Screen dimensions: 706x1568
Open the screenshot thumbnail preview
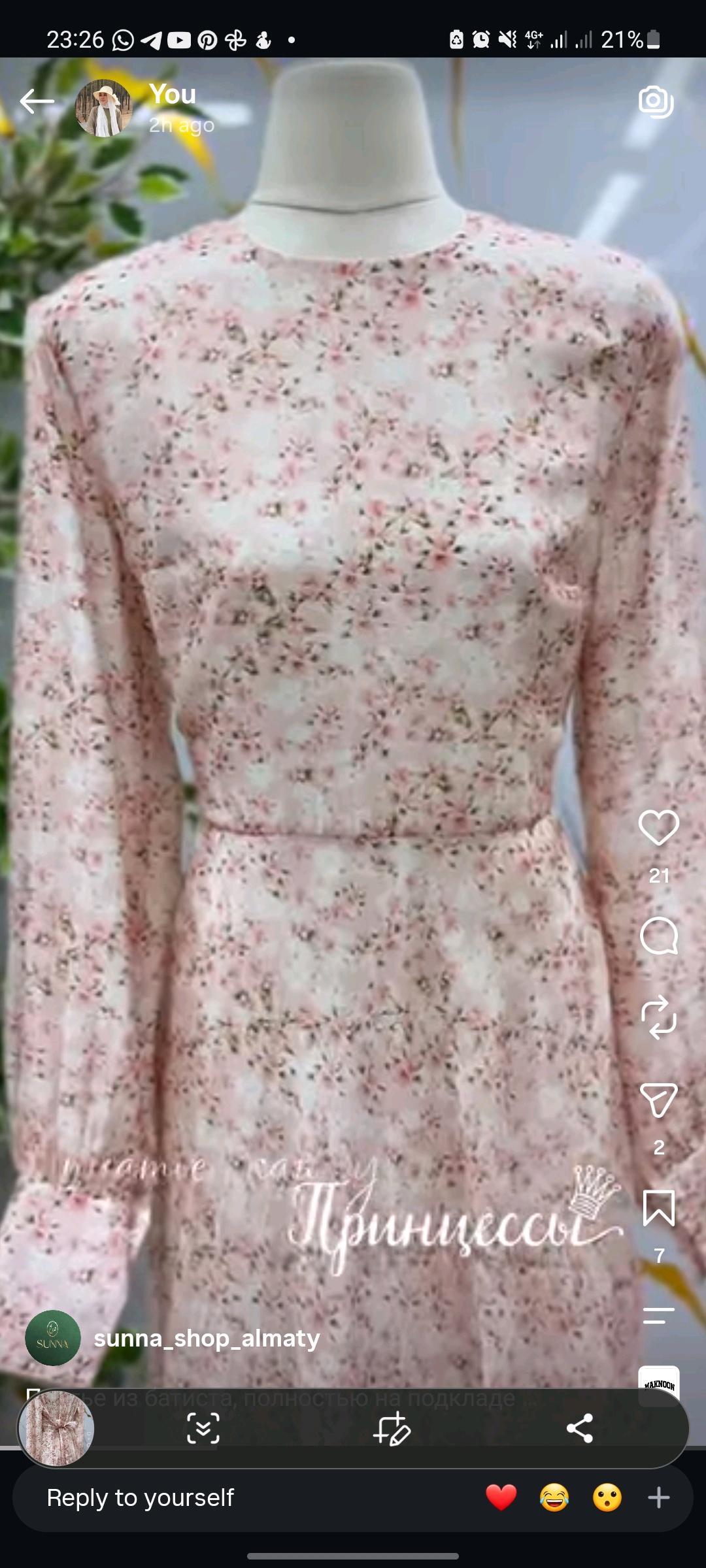(56, 1429)
